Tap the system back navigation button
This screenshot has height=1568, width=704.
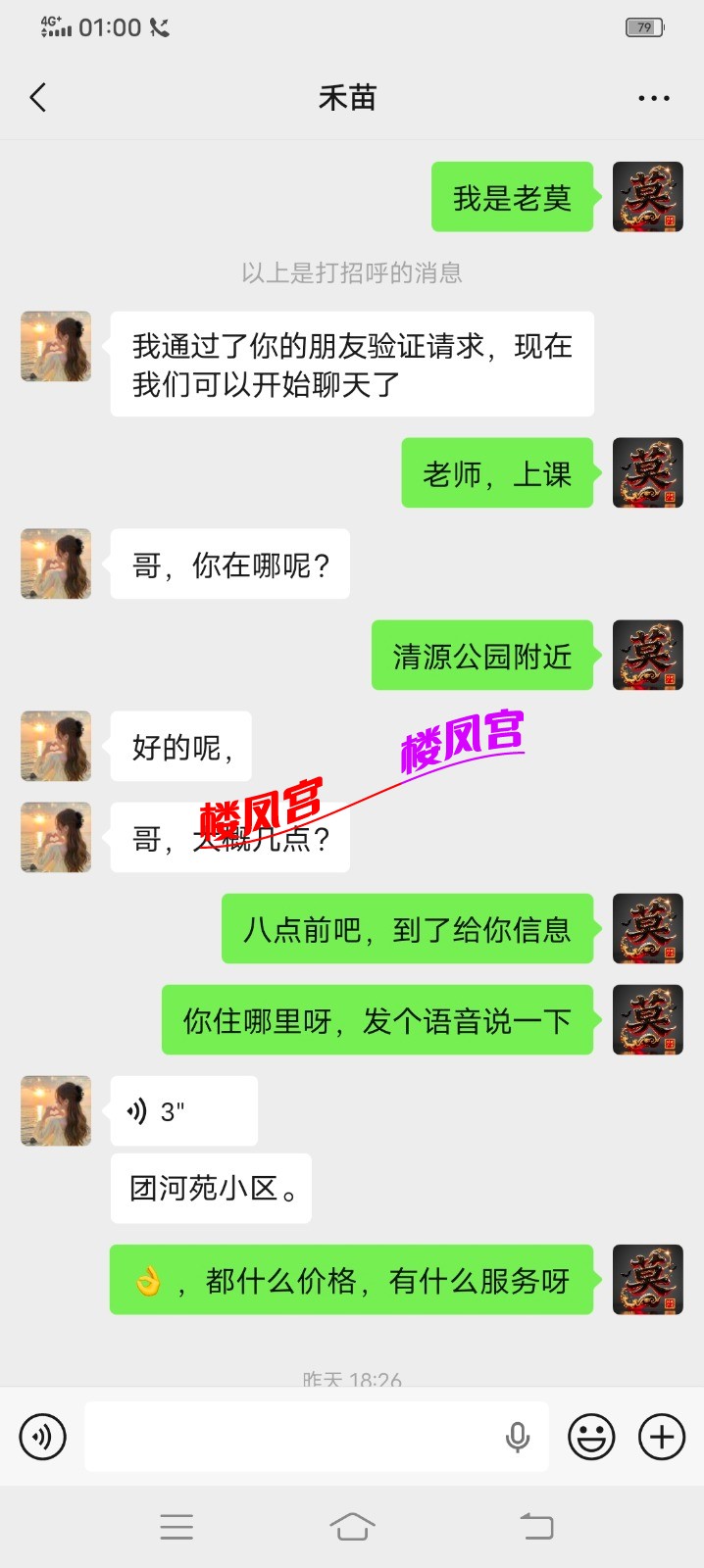point(536,1526)
